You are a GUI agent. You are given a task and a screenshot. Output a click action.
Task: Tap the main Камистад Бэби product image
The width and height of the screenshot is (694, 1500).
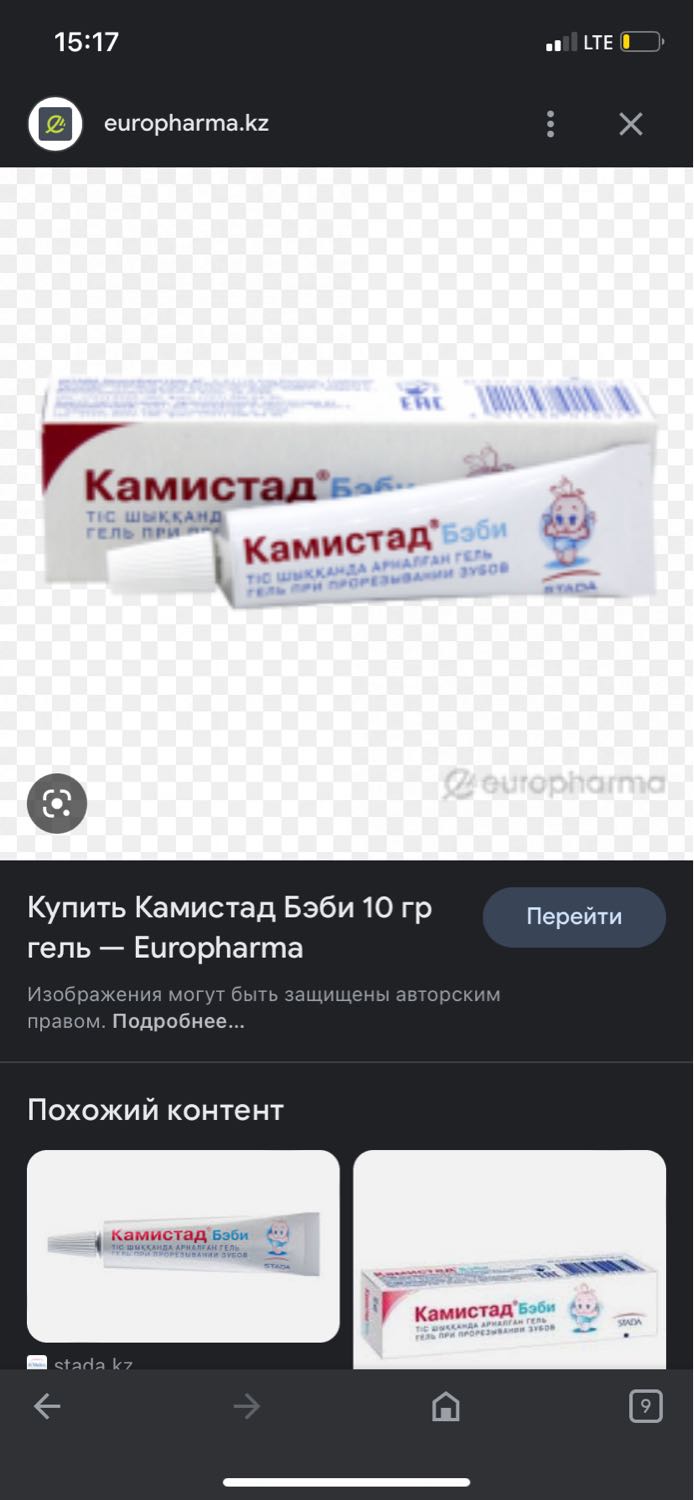tap(347, 513)
